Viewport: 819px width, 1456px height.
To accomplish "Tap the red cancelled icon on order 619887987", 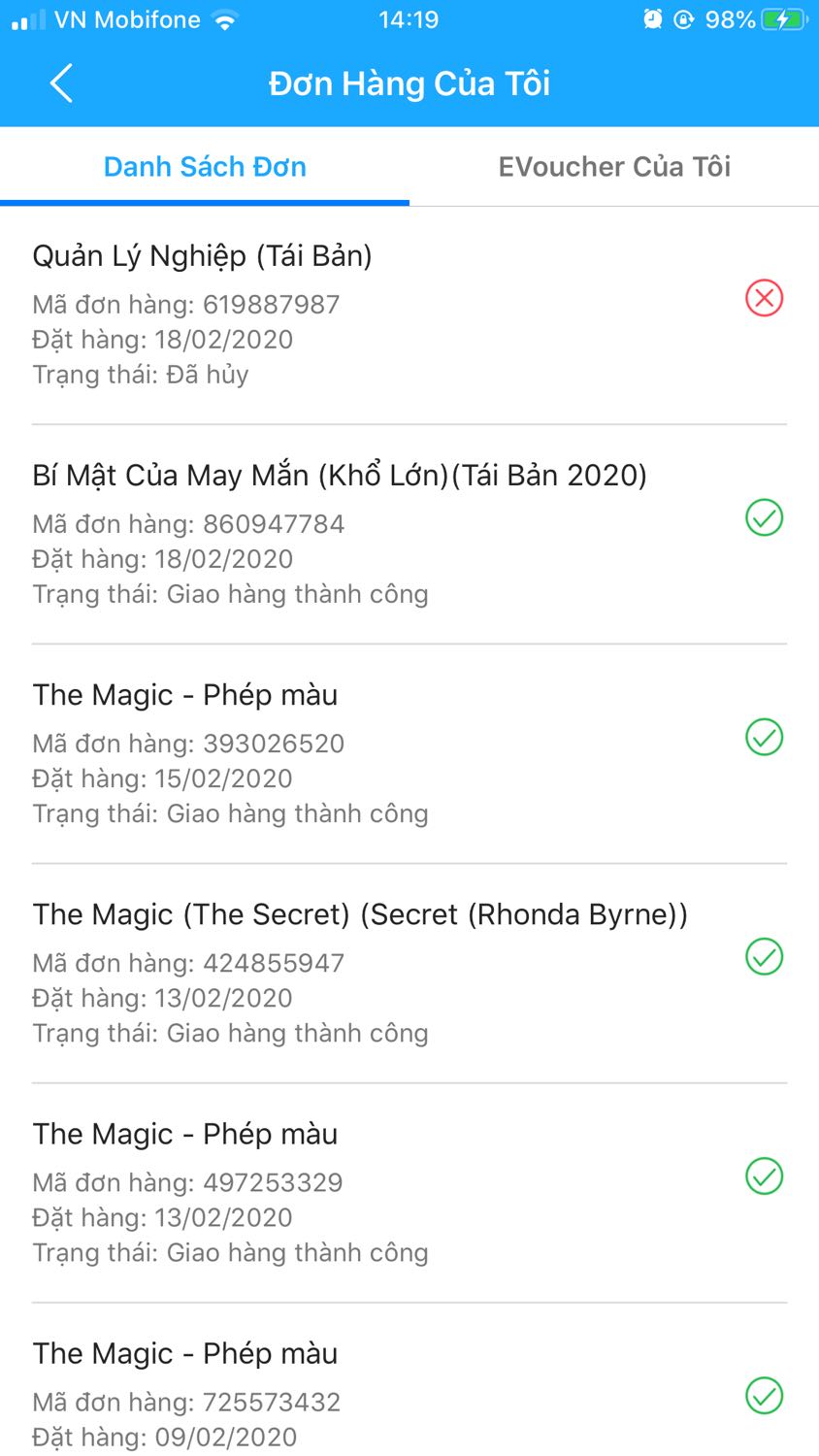I will (x=764, y=298).
